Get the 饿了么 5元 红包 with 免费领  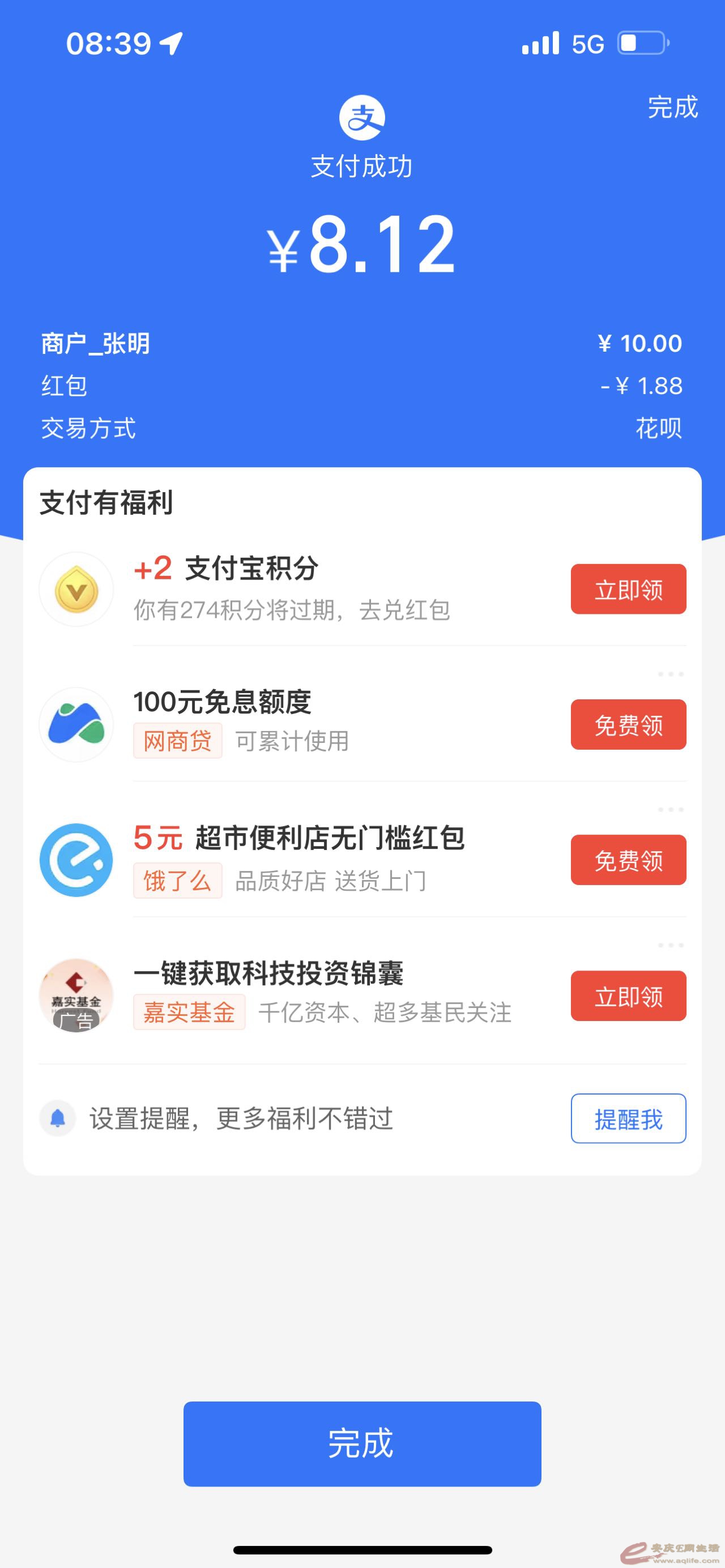(628, 860)
